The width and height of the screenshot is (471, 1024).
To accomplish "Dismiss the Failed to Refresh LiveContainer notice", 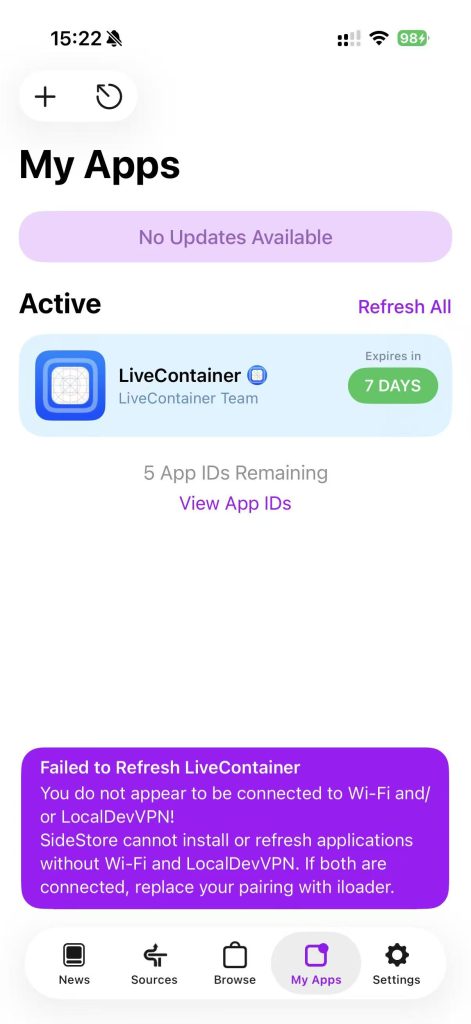I will pyautogui.click(x=235, y=828).
